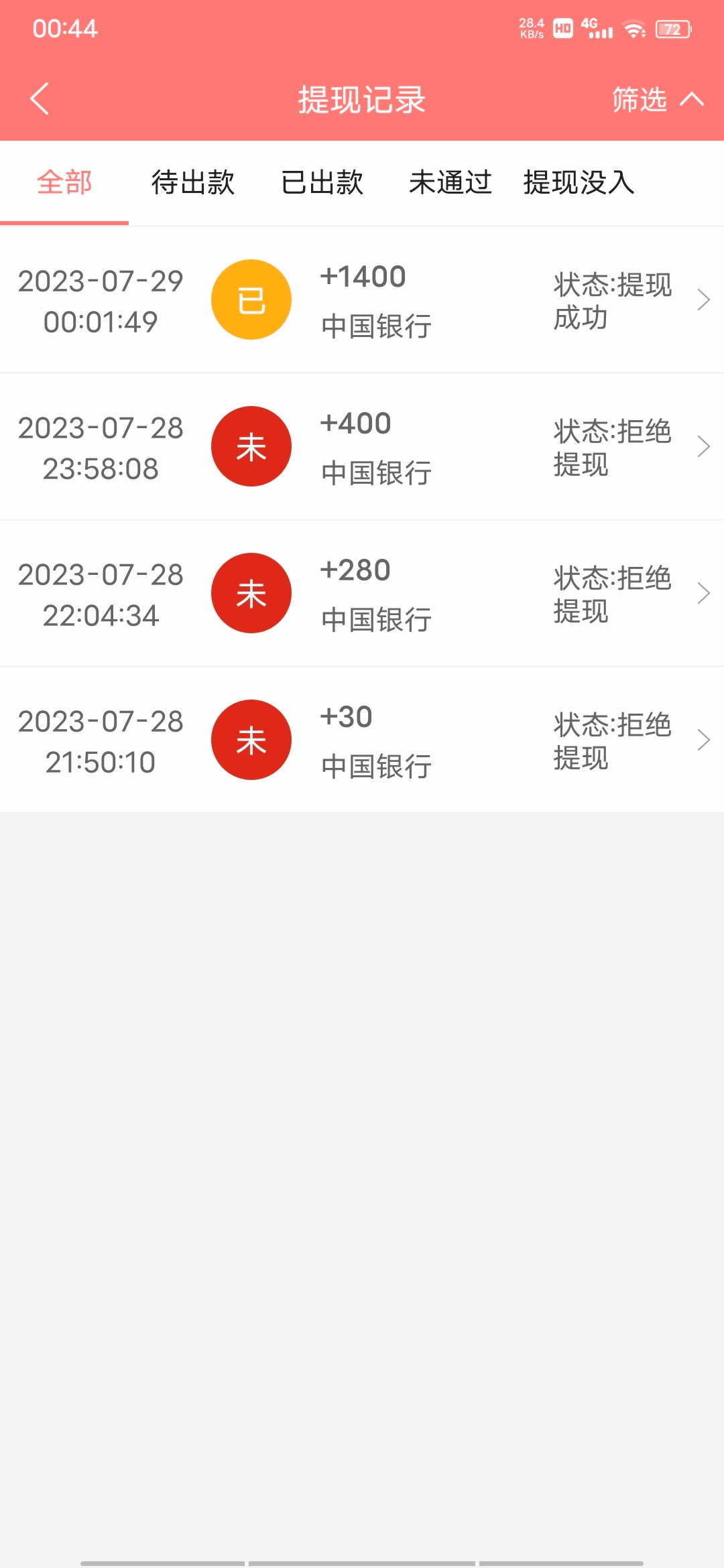The image size is (724, 1568).
Task: Switch to the 待出款 tab
Action: (x=193, y=182)
